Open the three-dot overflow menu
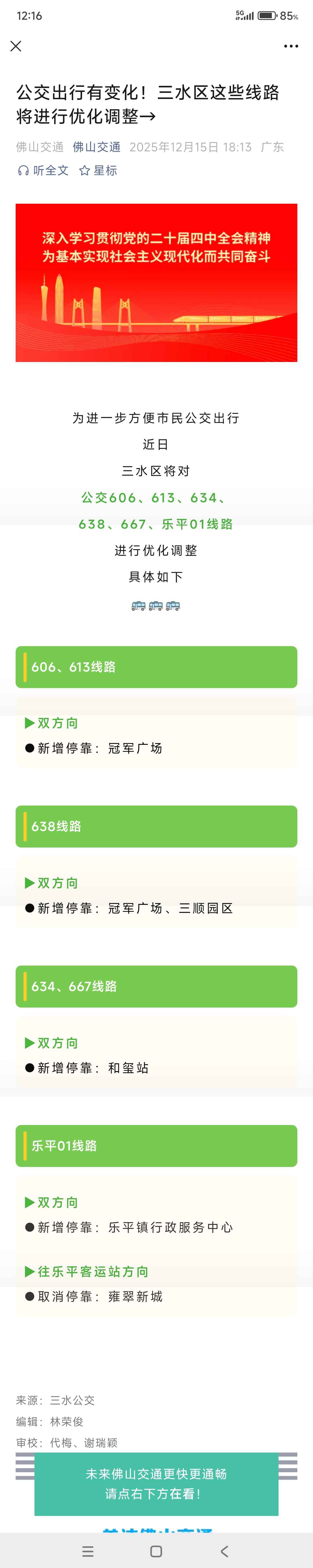This screenshot has height=1568, width=313. tap(291, 46)
